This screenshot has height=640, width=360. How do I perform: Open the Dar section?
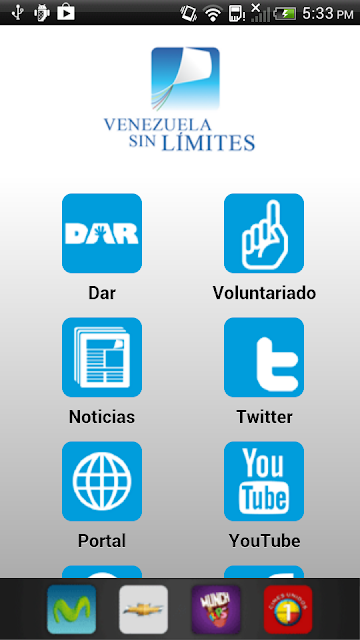point(102,233)
